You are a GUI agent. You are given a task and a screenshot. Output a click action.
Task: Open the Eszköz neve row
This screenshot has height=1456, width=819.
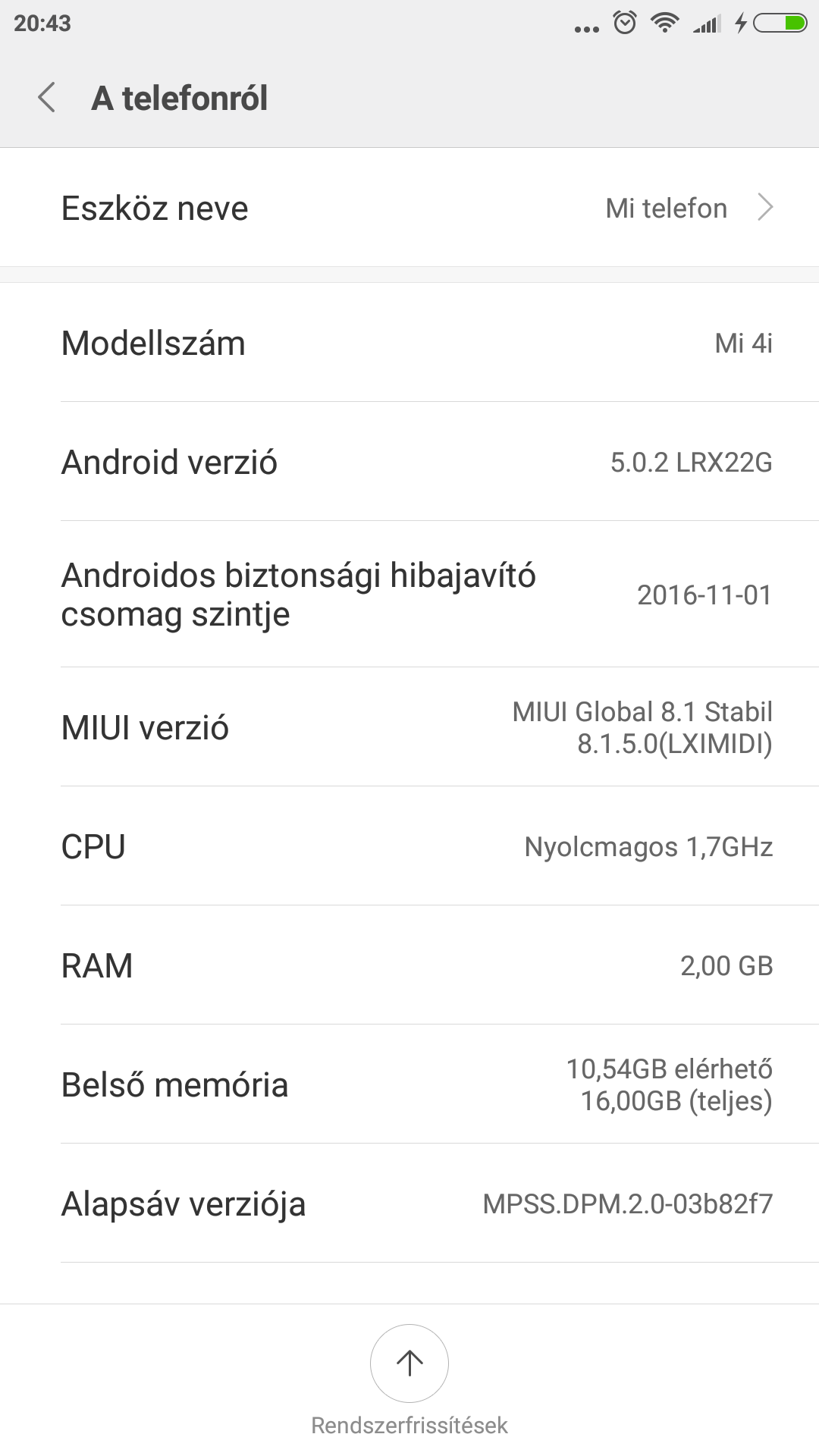pyautogui.click(x=409, y=208)
